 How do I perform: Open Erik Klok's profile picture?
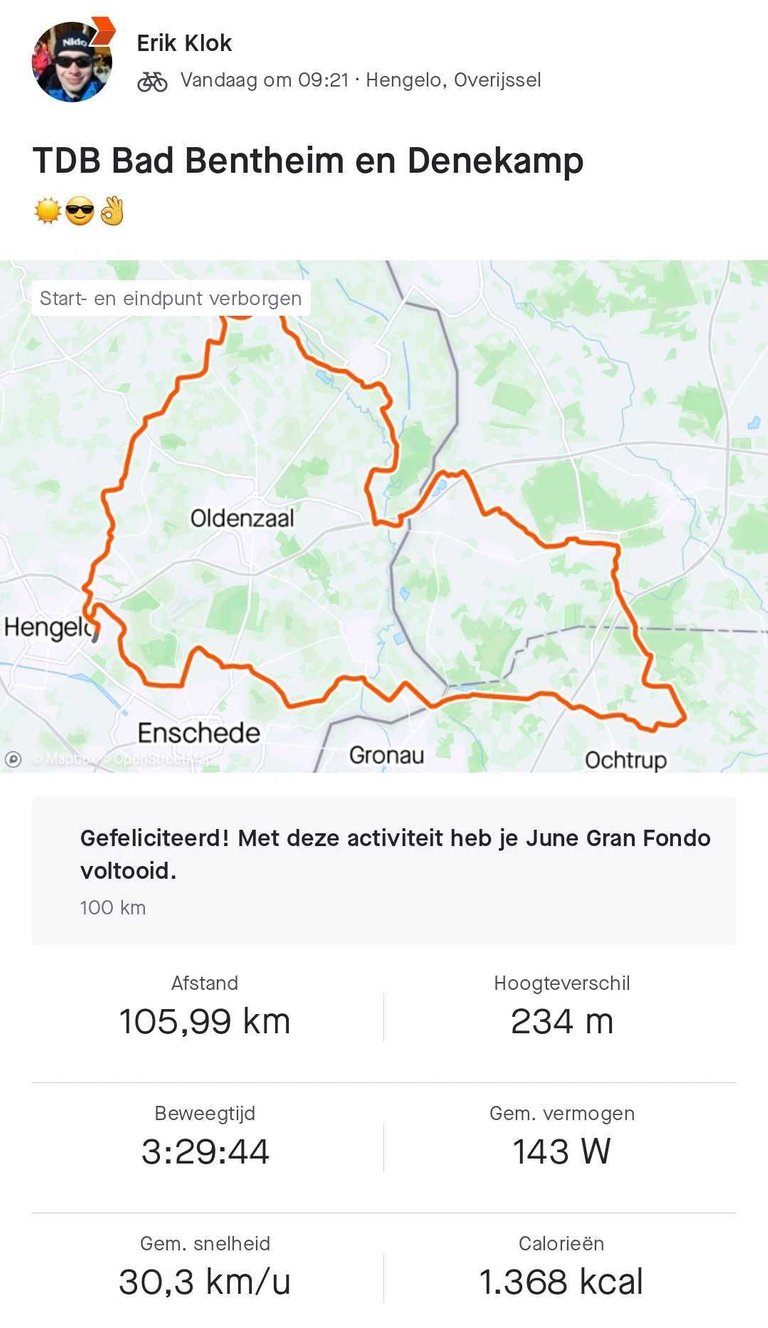[72, 62]
